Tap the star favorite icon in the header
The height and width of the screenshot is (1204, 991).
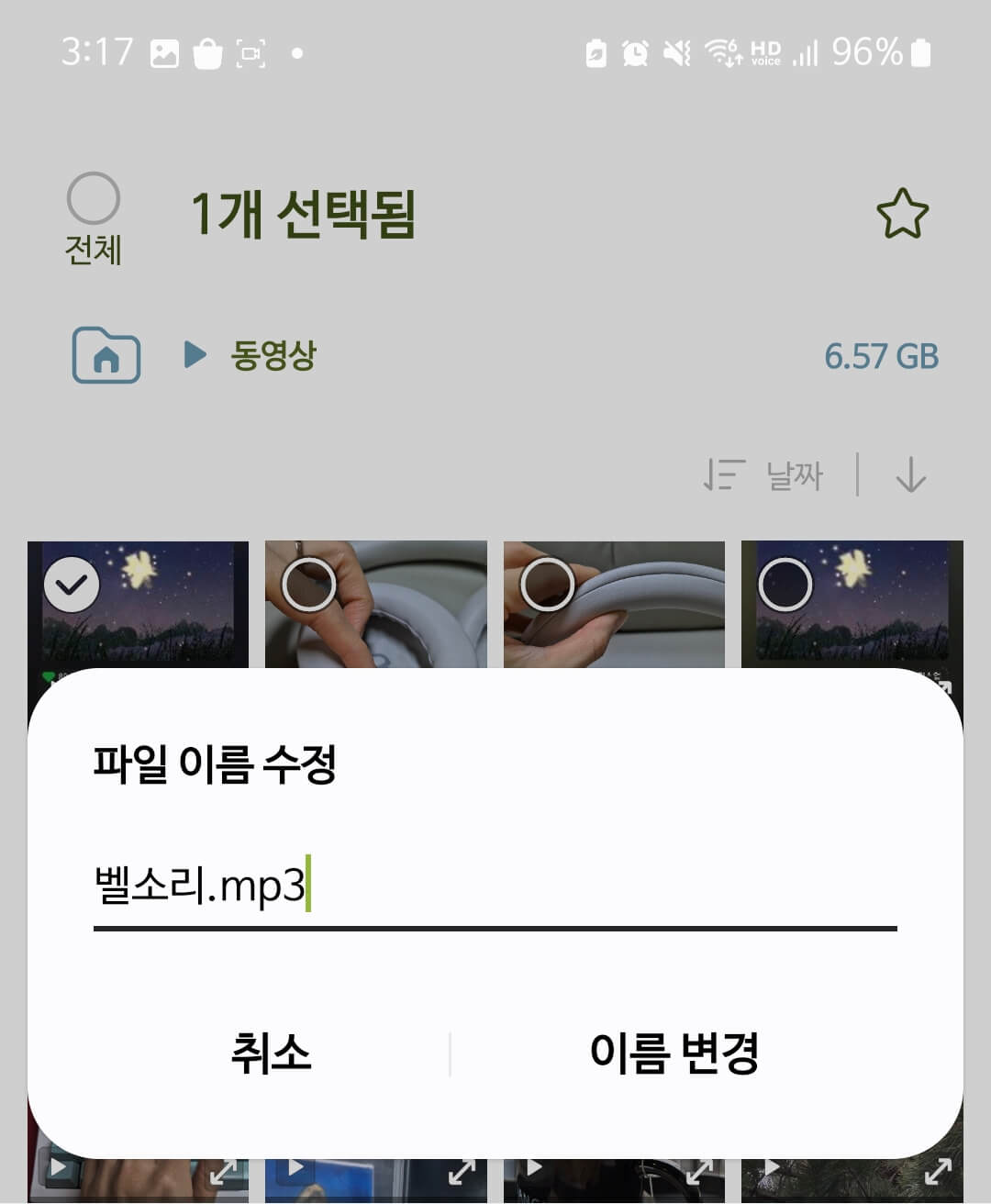click(x=902, y=217)
